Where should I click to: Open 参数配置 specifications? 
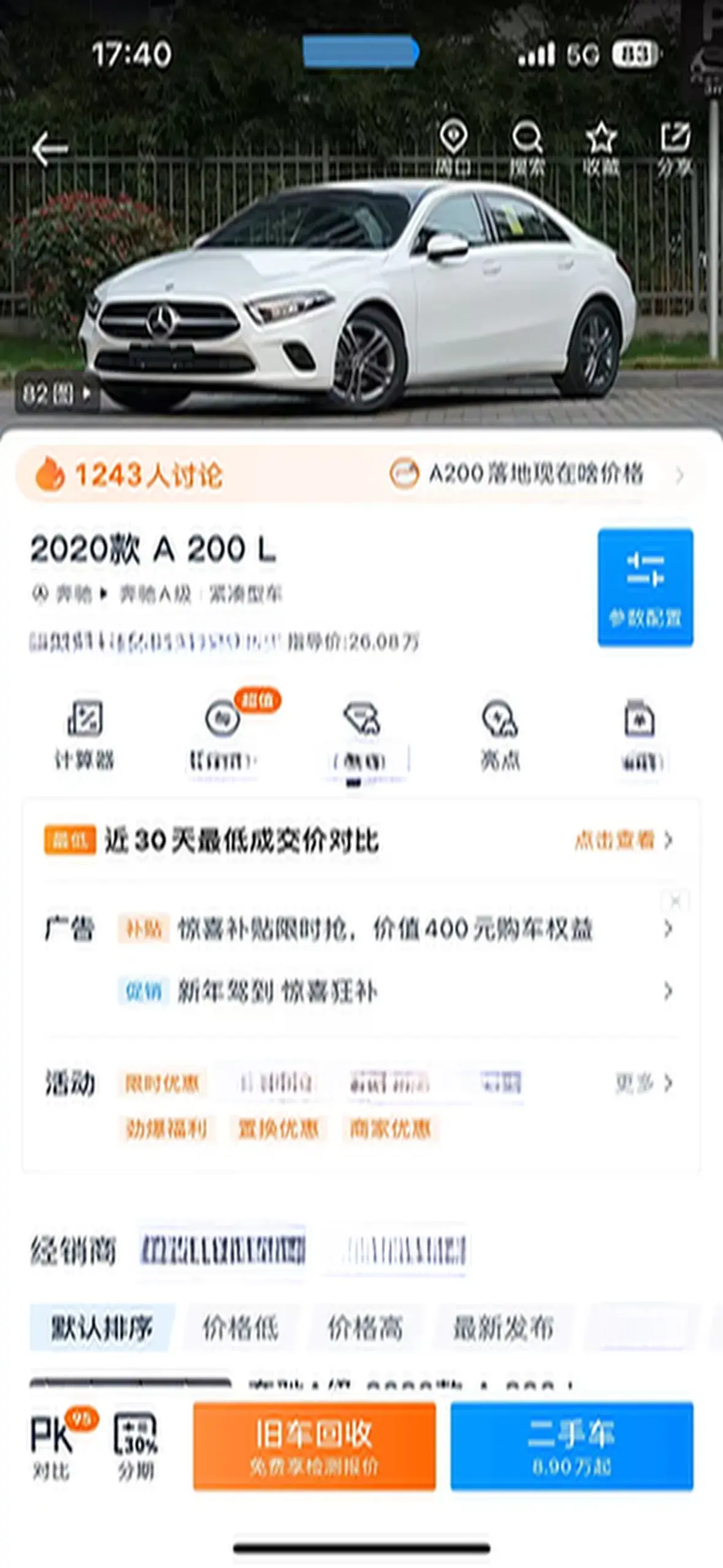pos(645,586)
